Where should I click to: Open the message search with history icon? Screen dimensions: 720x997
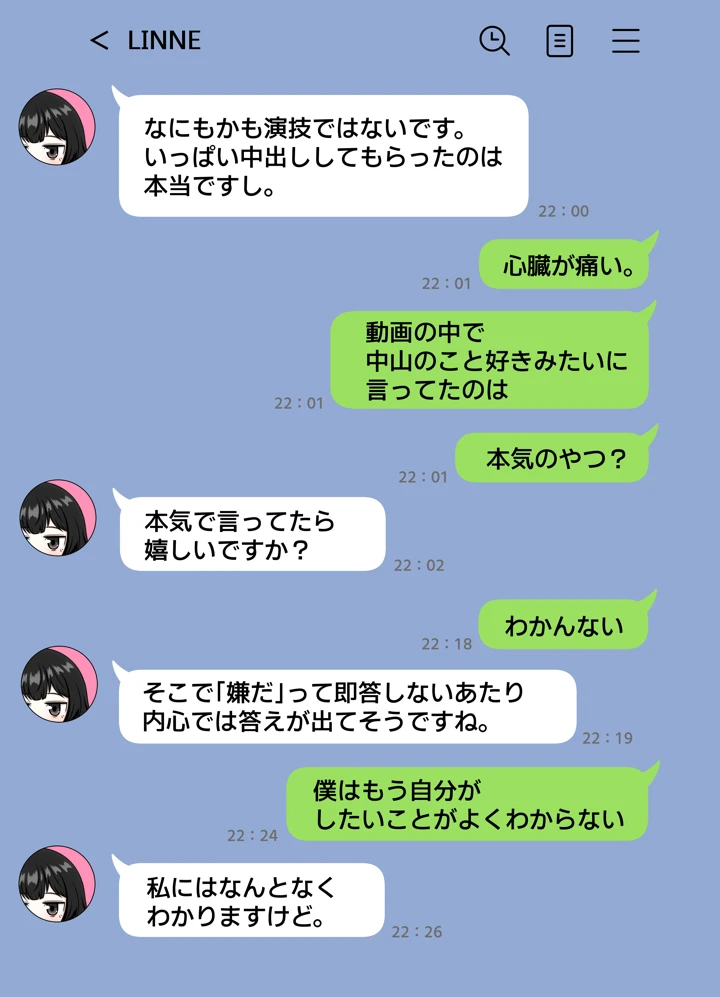(494, 40)
